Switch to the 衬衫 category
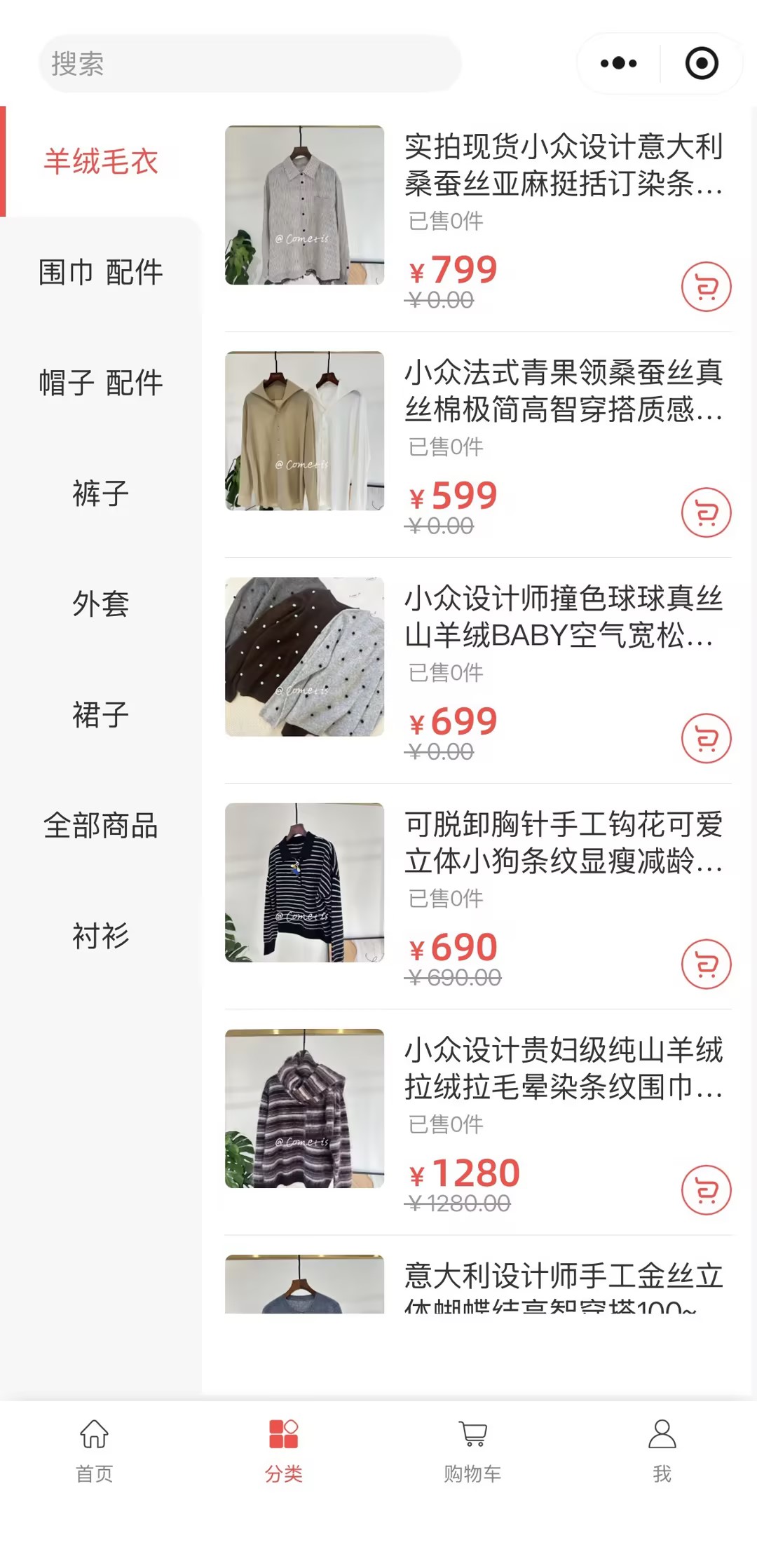The width and height of the screenshot is (757, 1568). tap(101, 936)
